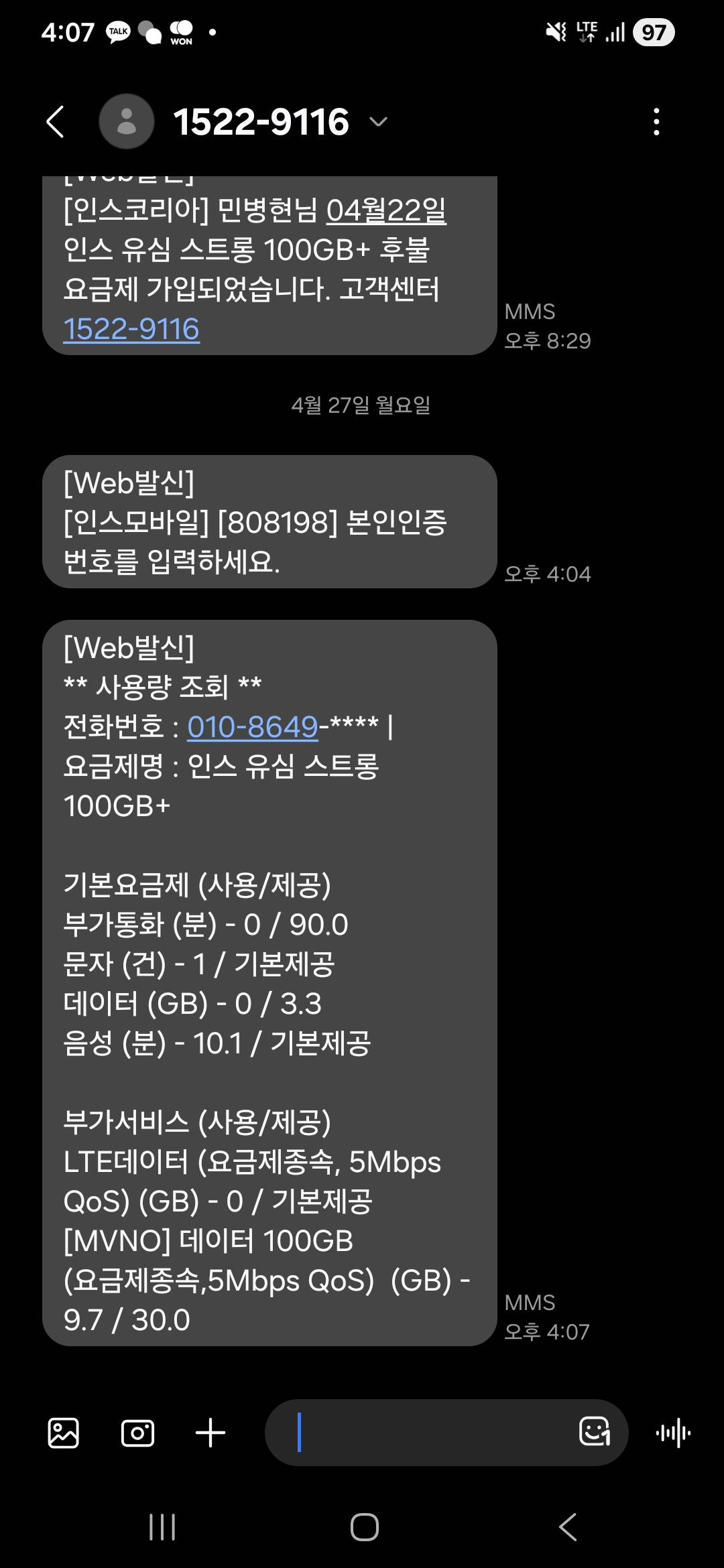Image resolution: width=724 pixels, height=1568 pixels.
Task: Open the plus attachment menu
Action: click(210, 1433)
